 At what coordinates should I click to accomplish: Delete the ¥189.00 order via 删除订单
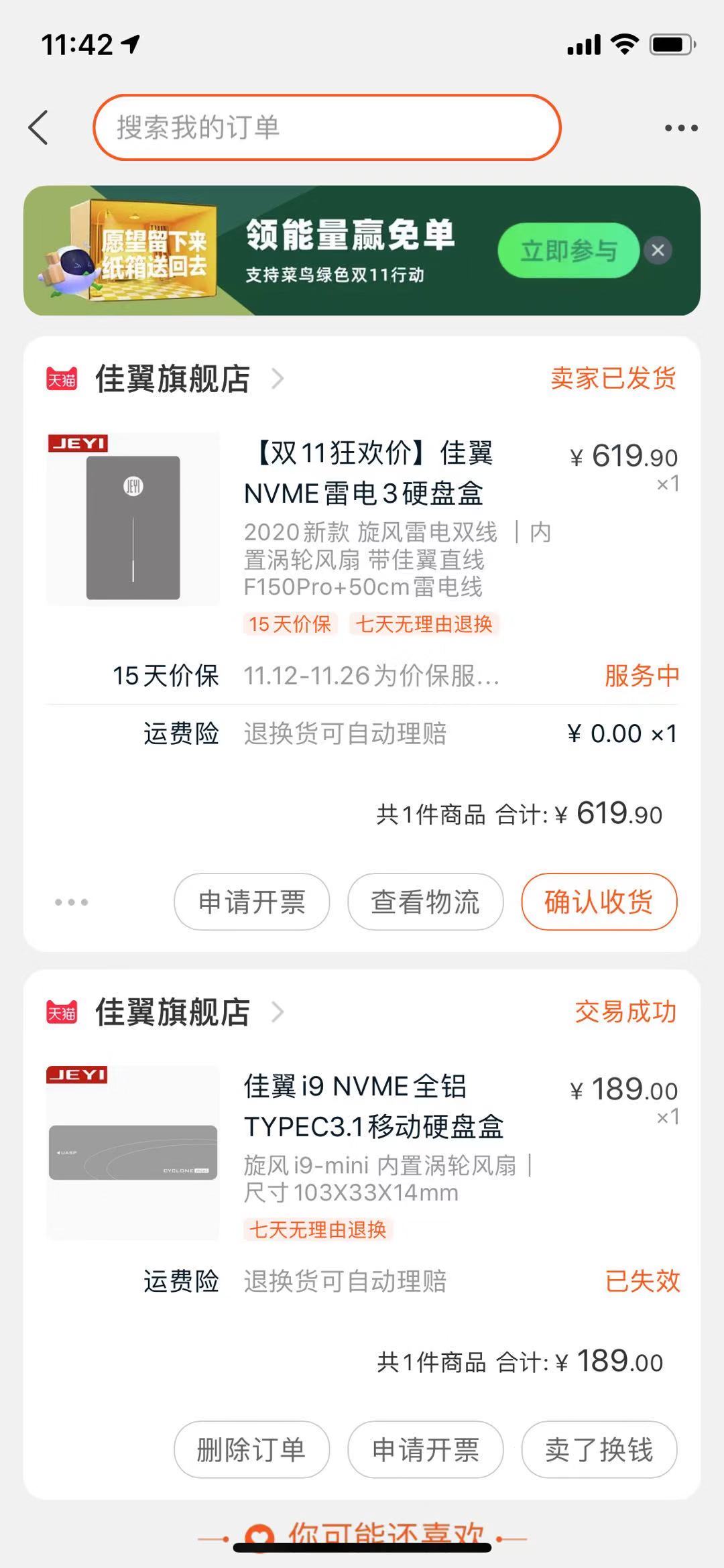coord(251,1449)
